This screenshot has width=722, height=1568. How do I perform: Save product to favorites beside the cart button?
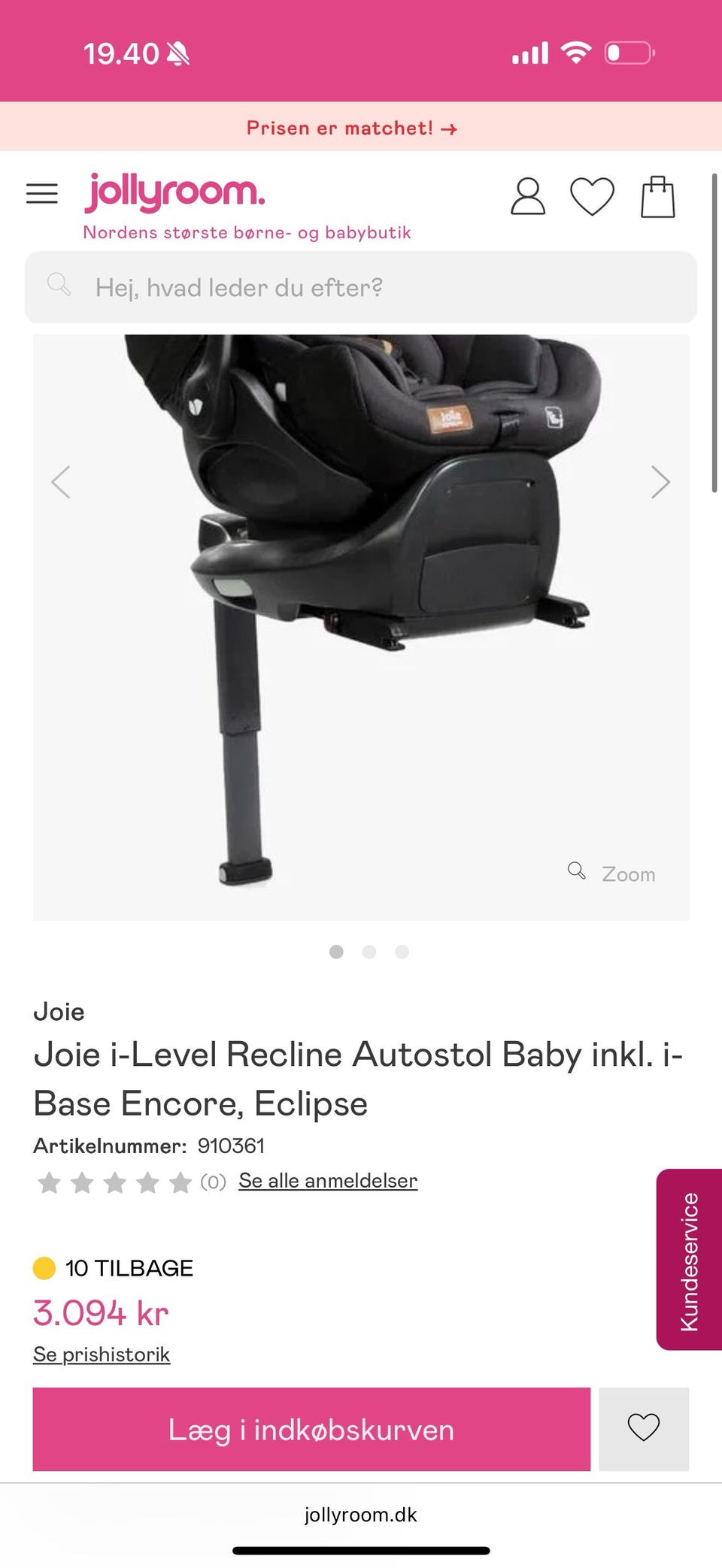644,1428
